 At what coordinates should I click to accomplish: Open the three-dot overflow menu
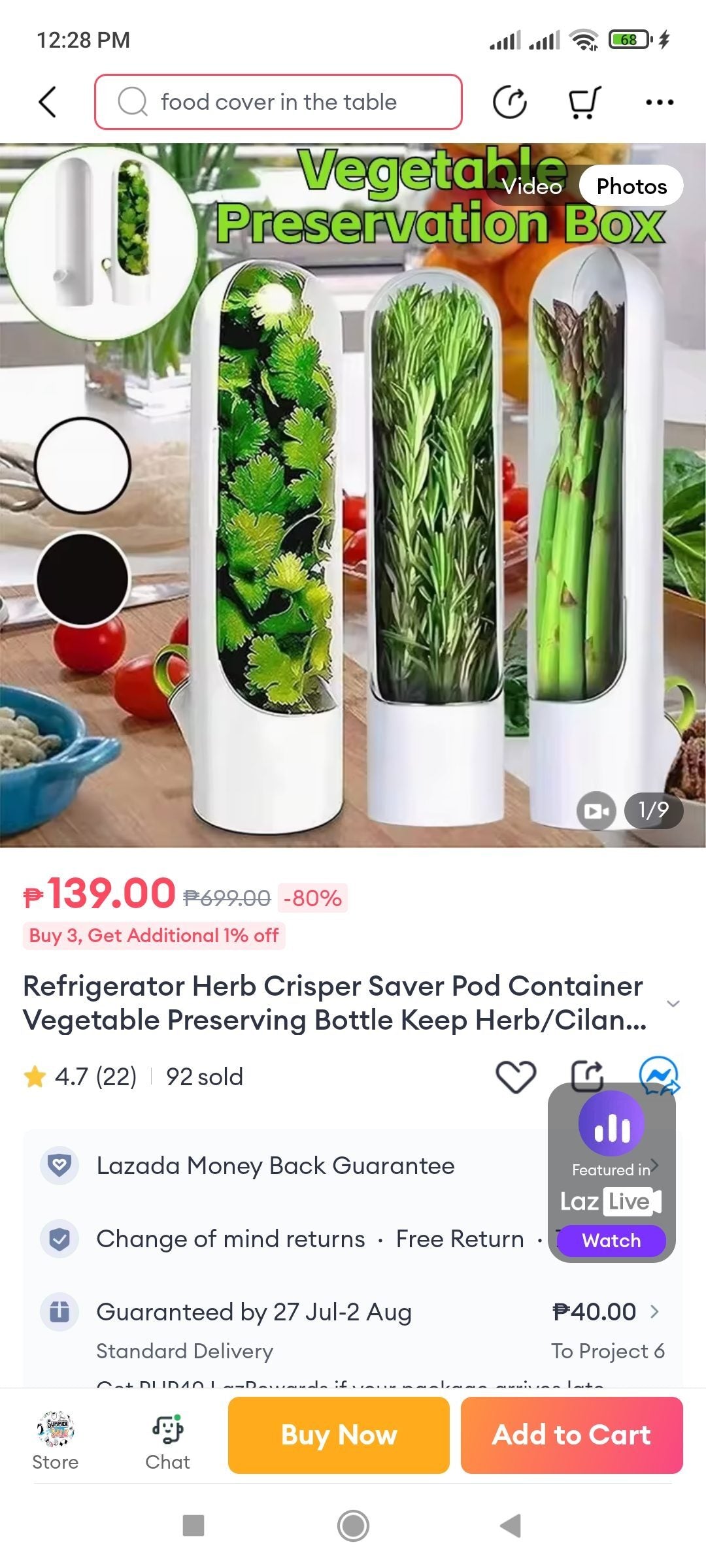coord(659,102)
